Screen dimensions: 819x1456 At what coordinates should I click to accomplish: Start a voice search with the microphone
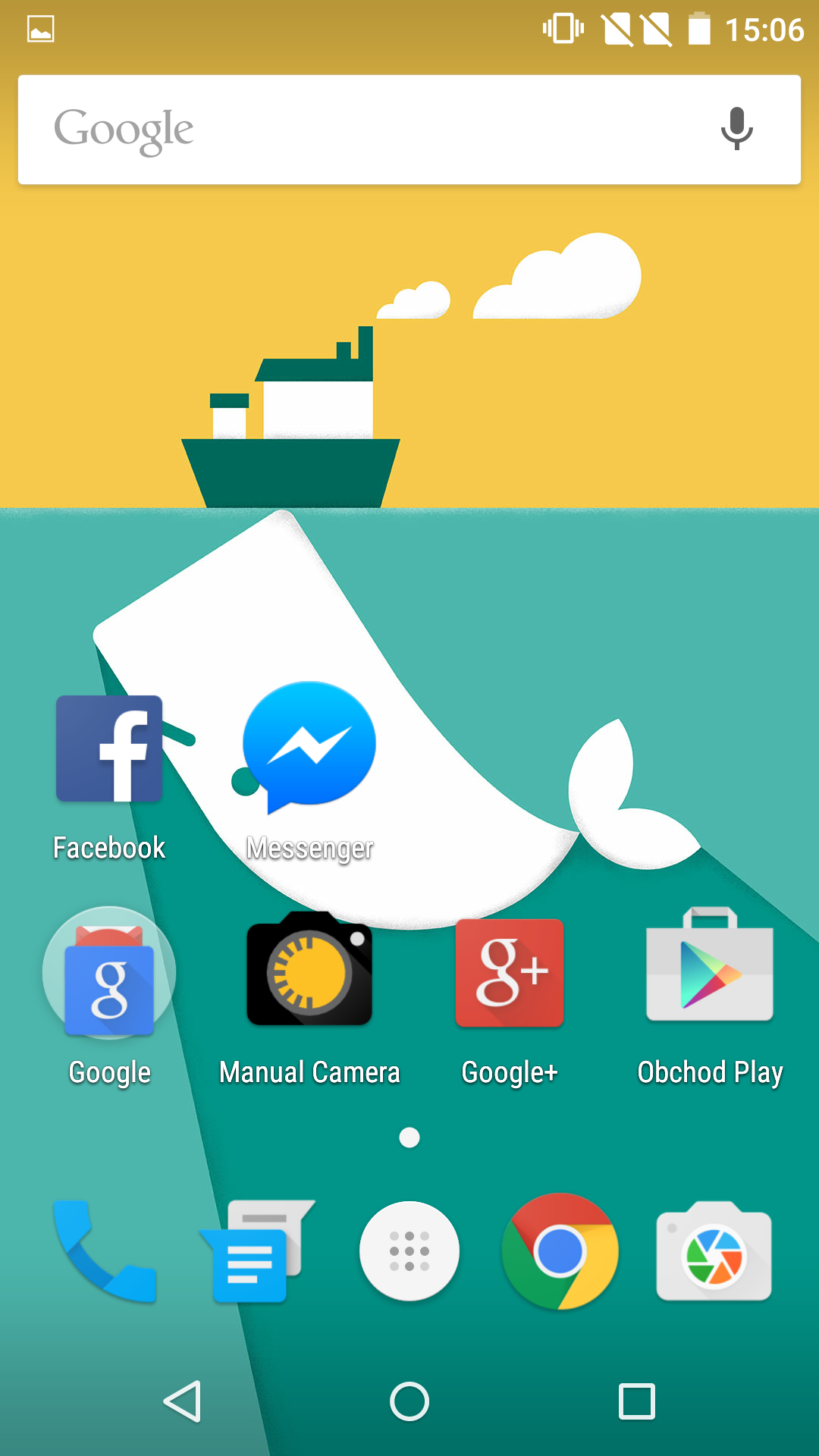pyautogui.click(x=734, y=127)
